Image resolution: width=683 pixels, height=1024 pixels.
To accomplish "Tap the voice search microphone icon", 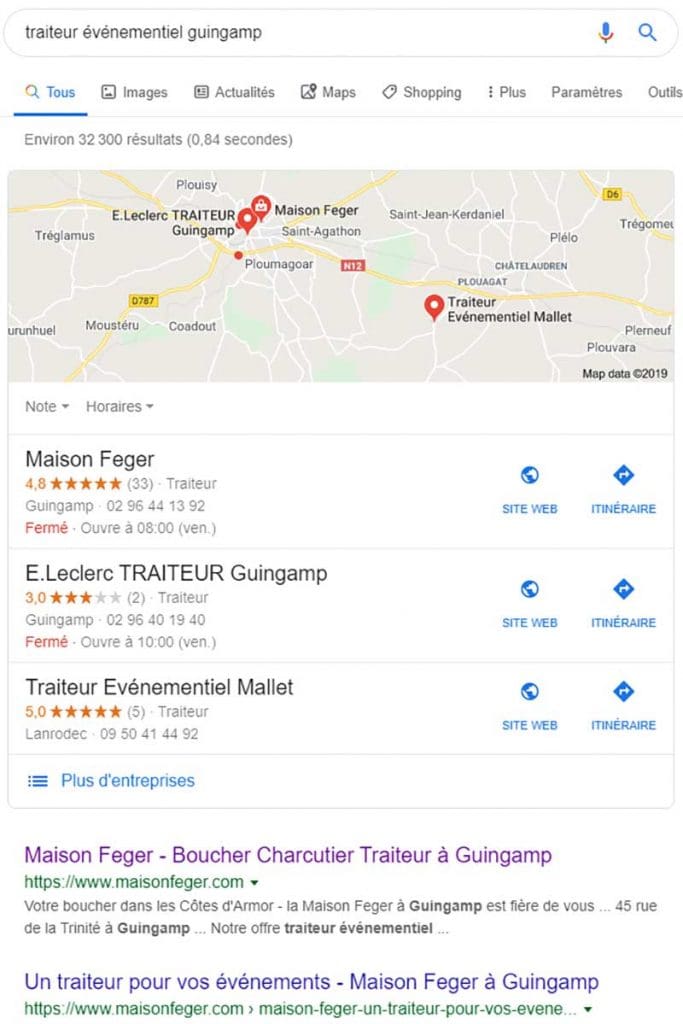I will coord(606,32).
